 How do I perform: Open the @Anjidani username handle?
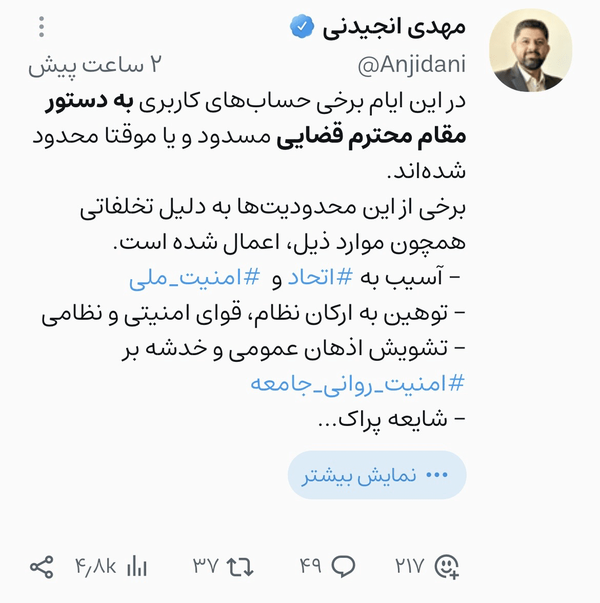click(x=414, y=67)
